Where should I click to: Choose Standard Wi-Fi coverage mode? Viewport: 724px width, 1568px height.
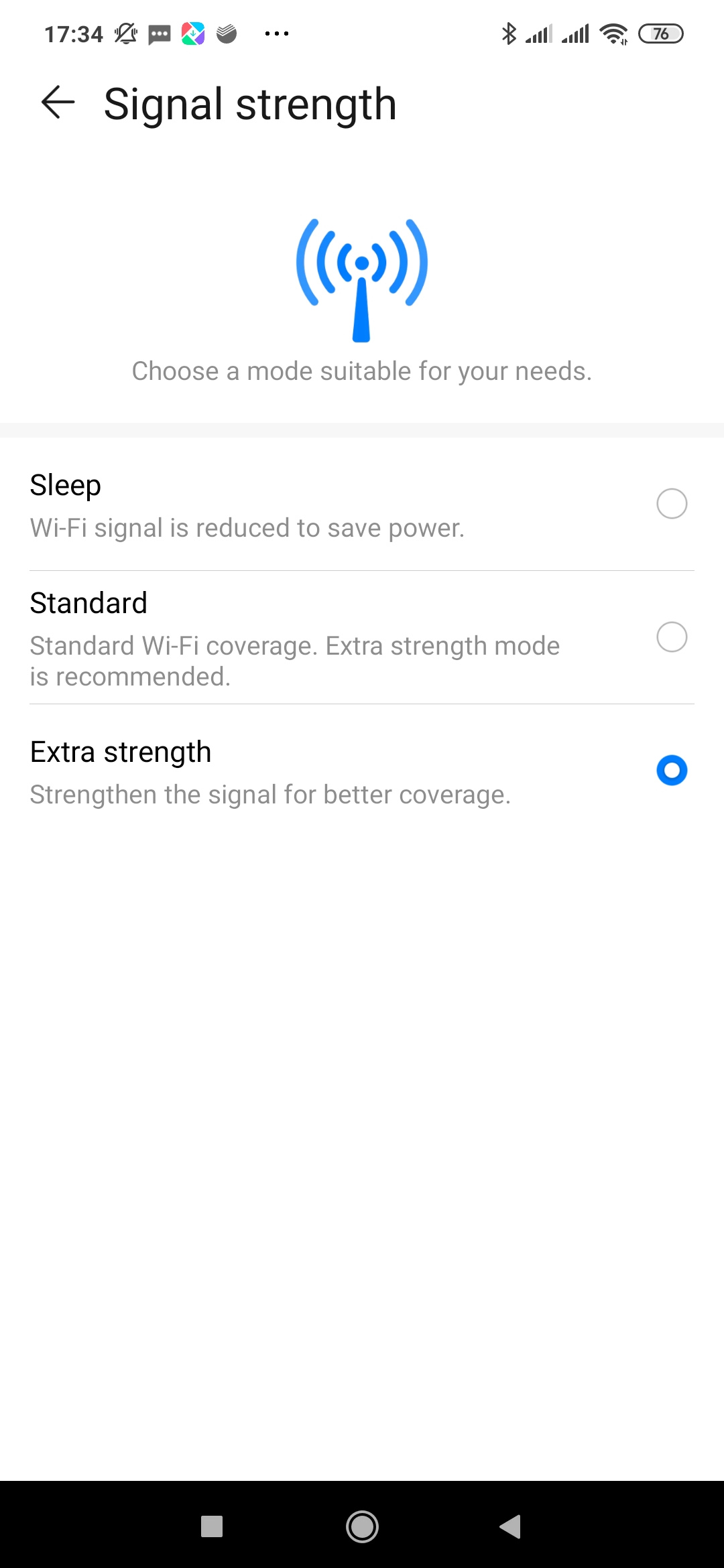(671, 637)
